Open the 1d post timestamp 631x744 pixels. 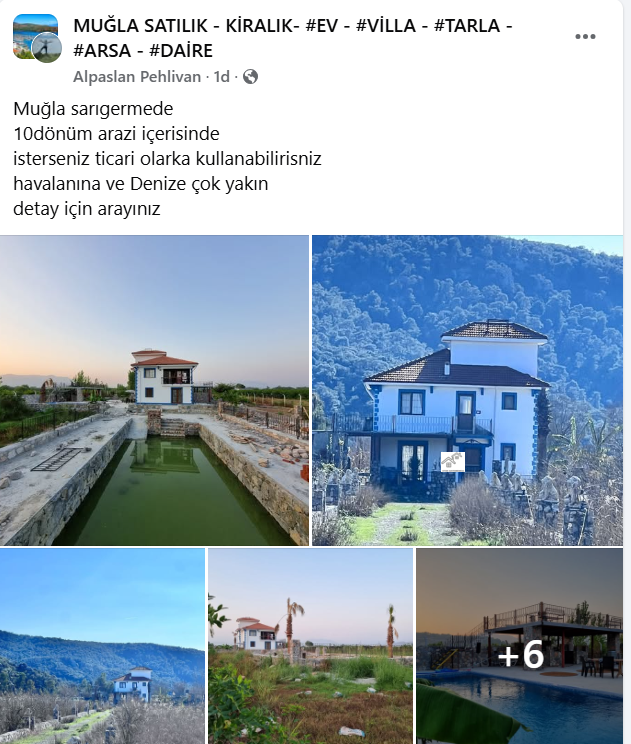pos(220,76)
